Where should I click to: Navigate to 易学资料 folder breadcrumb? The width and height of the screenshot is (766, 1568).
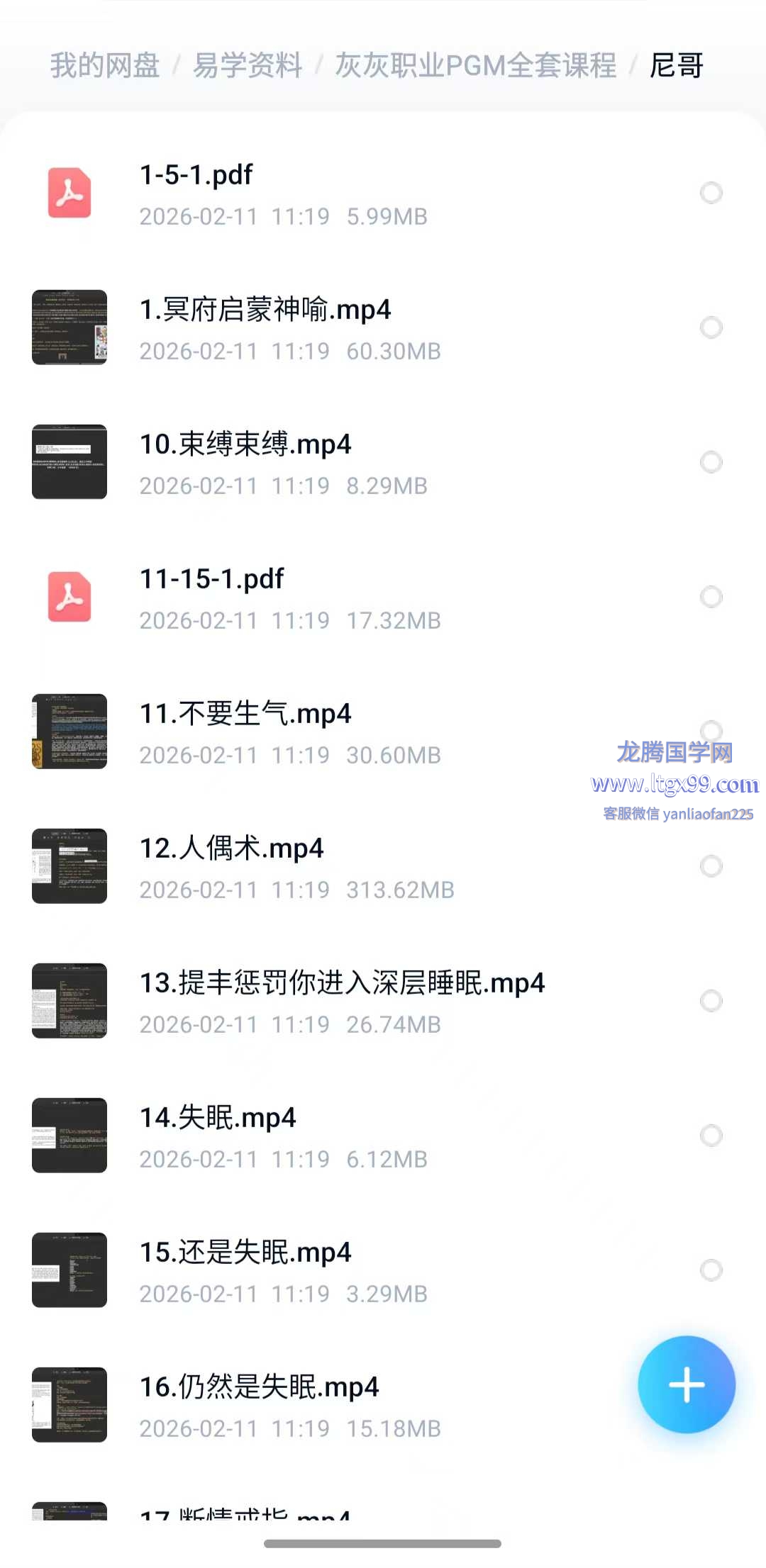coord(248,66)
